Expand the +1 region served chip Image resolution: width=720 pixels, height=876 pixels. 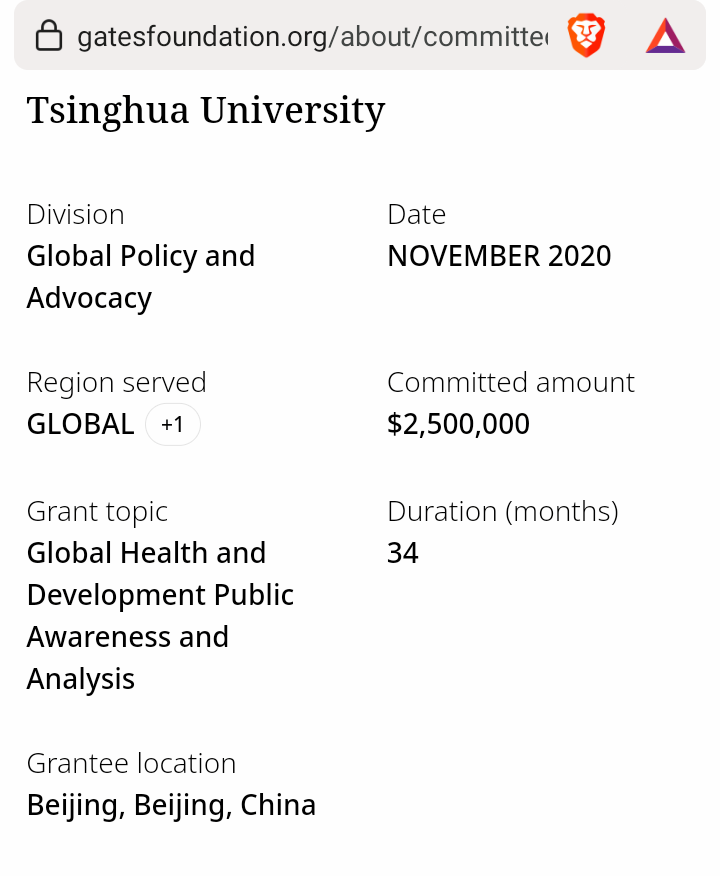pos(173,425)
